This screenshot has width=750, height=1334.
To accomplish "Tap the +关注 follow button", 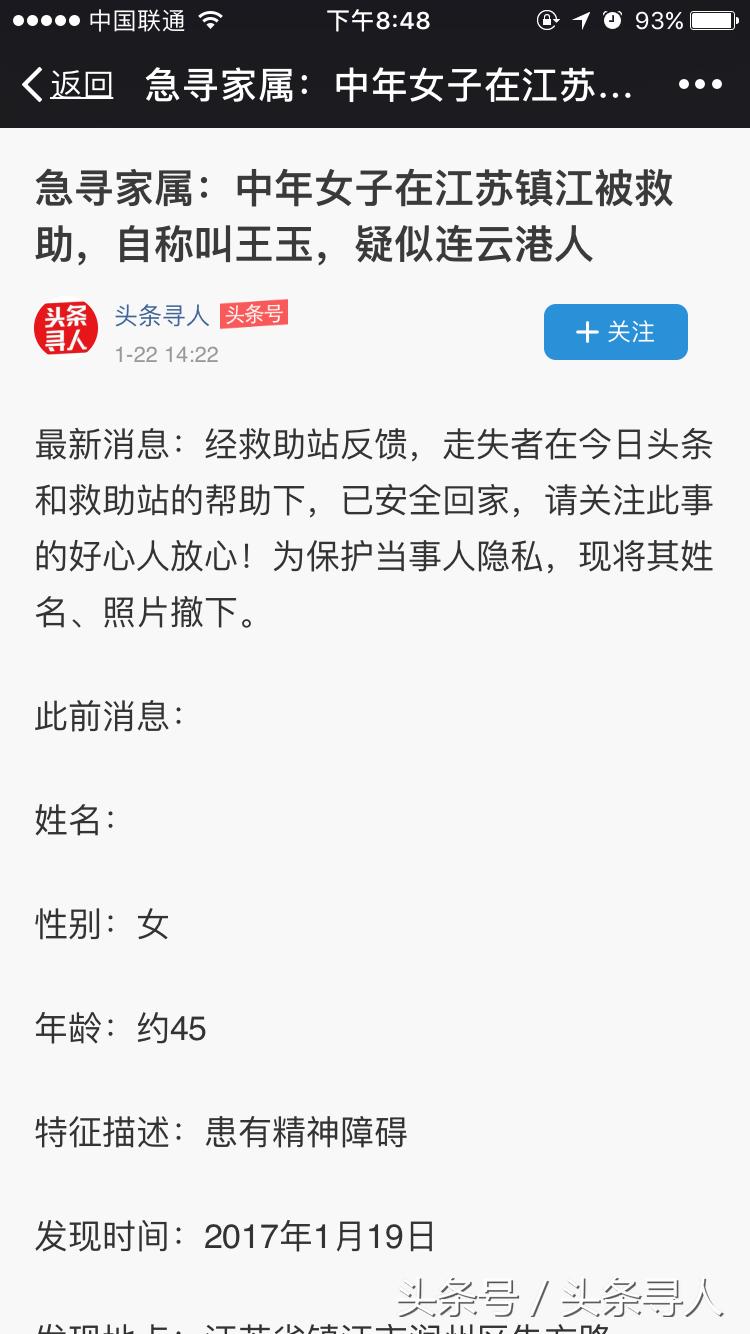I will tap(615, 331).
